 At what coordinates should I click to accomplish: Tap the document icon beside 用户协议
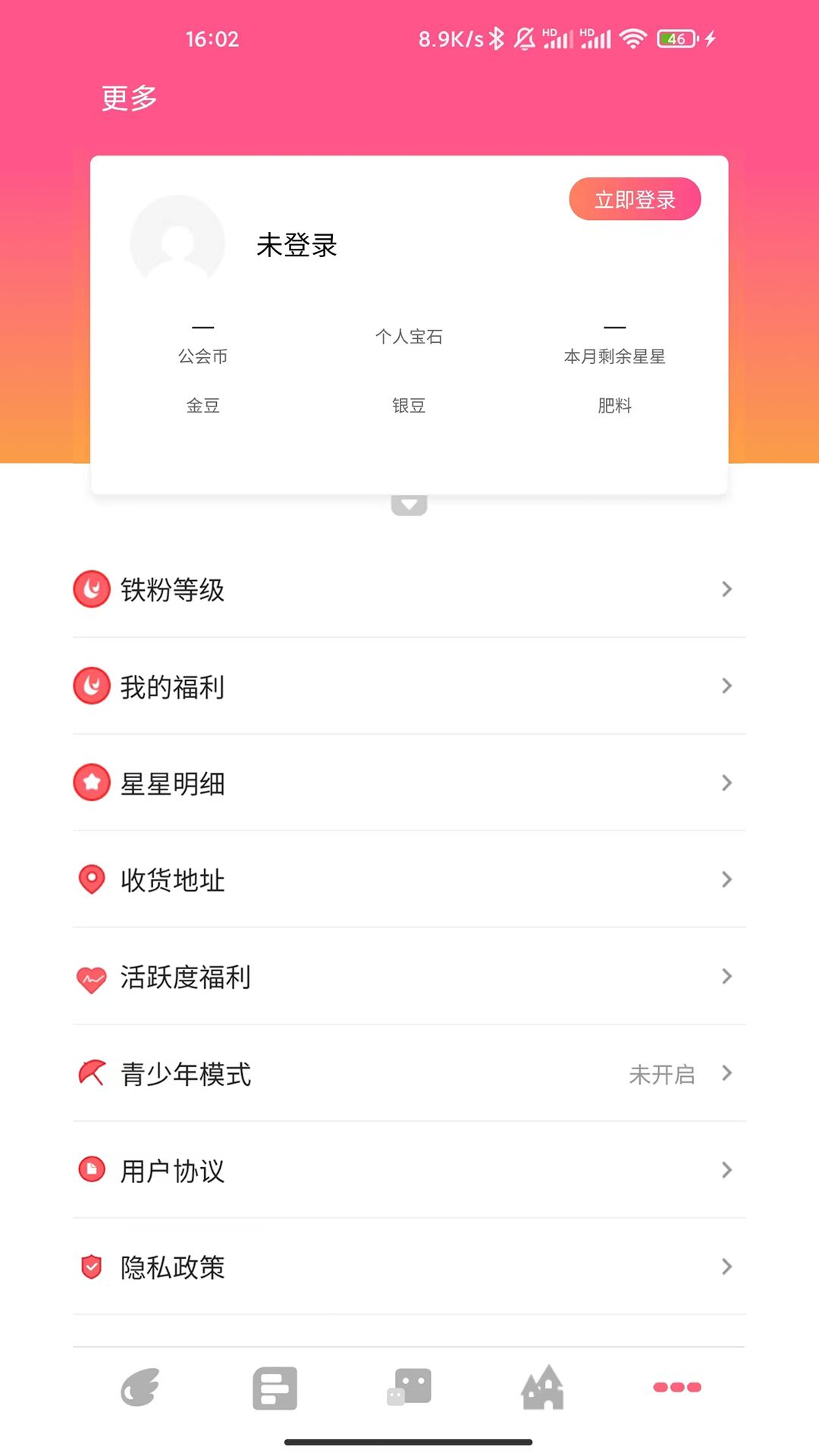pos(92,1170)
